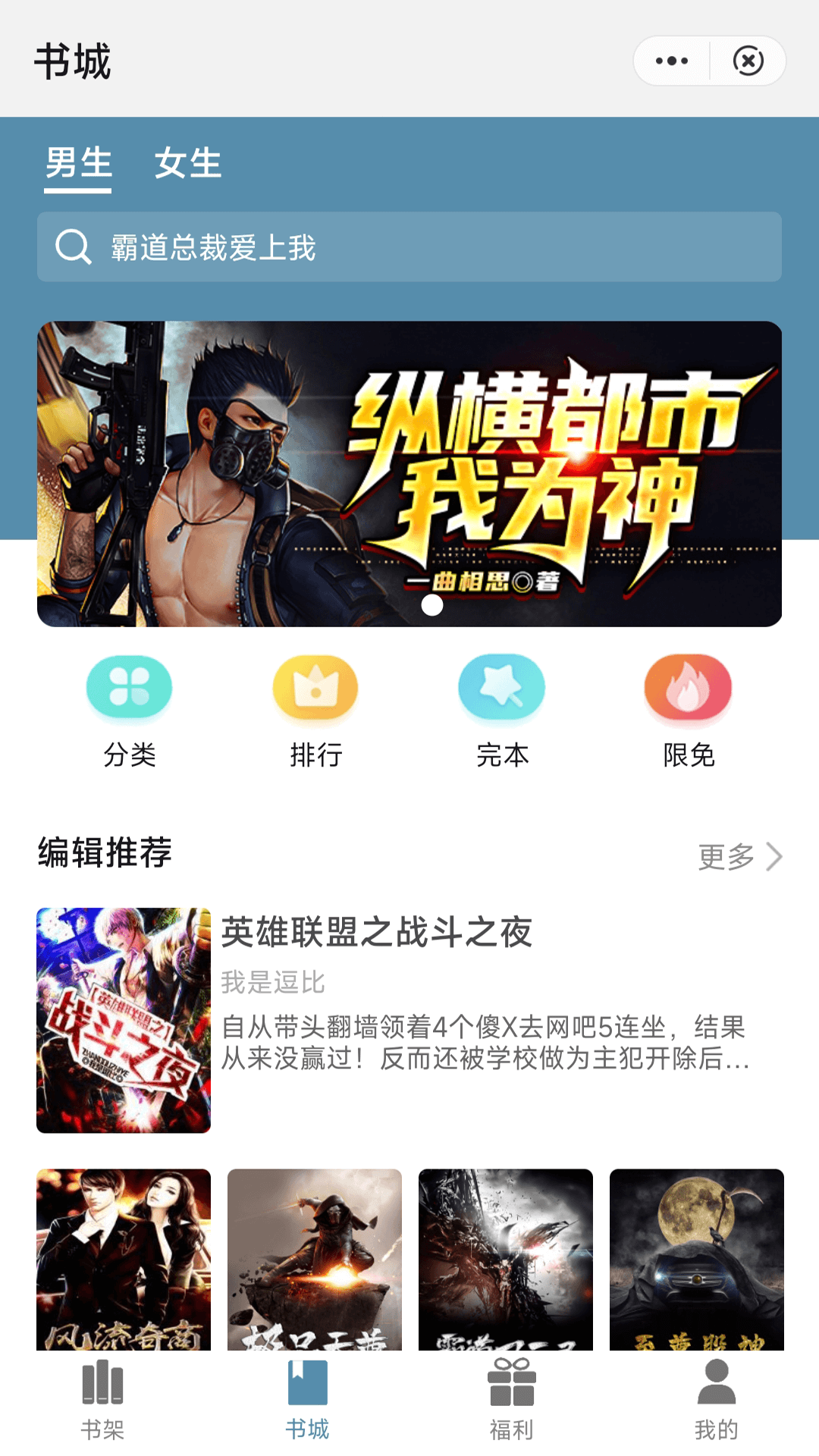Image resolution: width=819 pixels, height=1456 pixels.
Task: Open the 战斗之夜 book cover thumbnail
Action: click(x=124, y=1020)
